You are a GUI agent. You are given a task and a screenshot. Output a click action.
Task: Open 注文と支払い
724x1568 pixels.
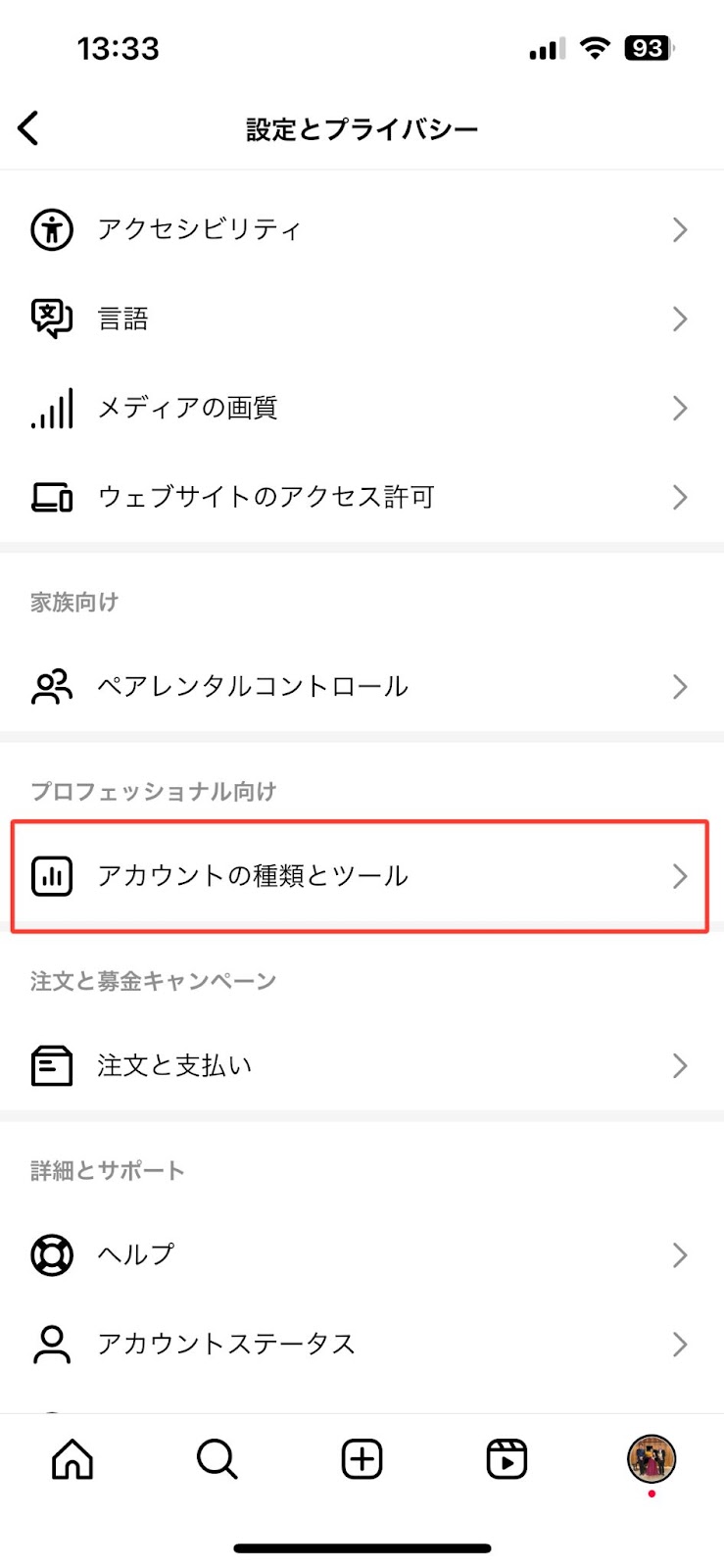click(x=362, y=1065)
